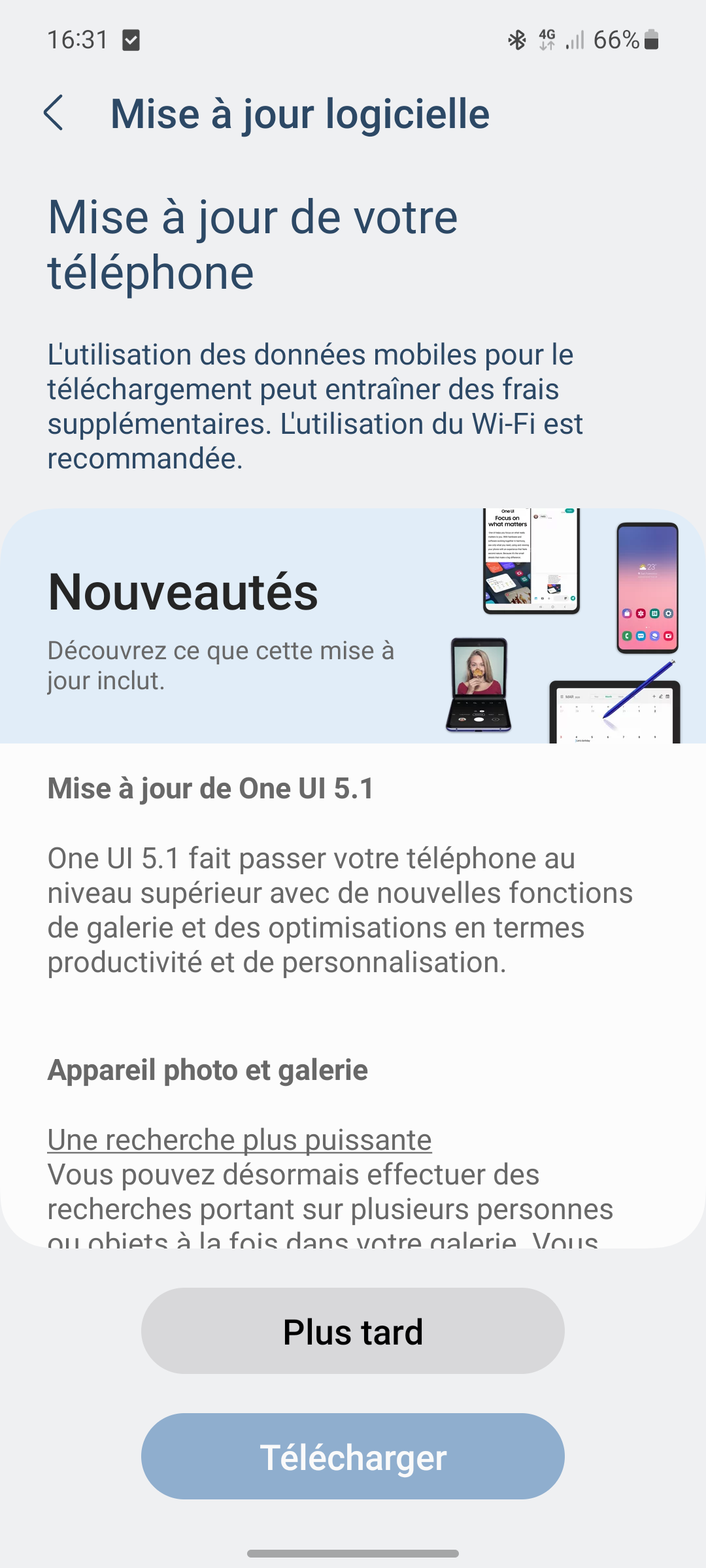Tap the 4G network indicator
The image size is (706, 1568).
tap(548, 41)
